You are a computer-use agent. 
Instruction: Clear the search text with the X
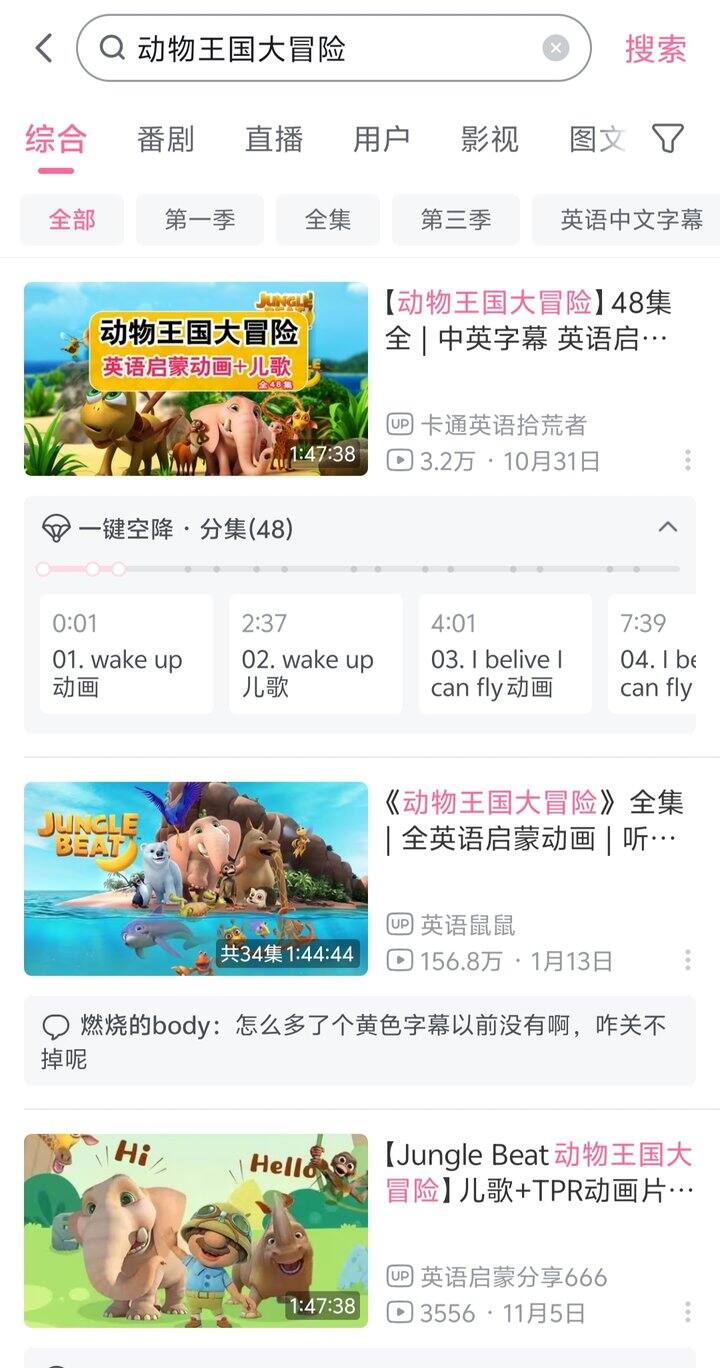coord(556,48)
